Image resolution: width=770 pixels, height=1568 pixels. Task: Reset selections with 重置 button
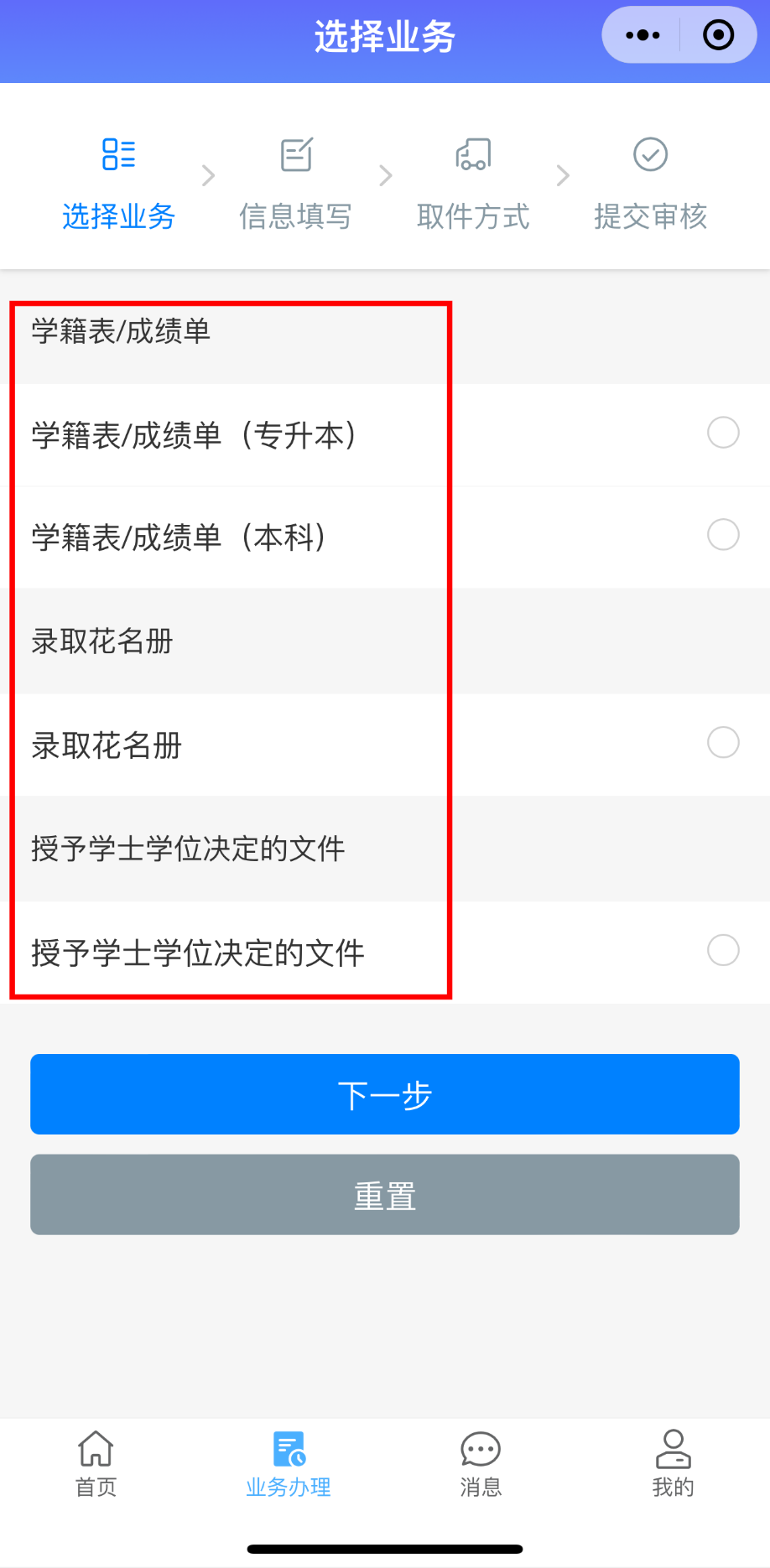pos(385,1195)
